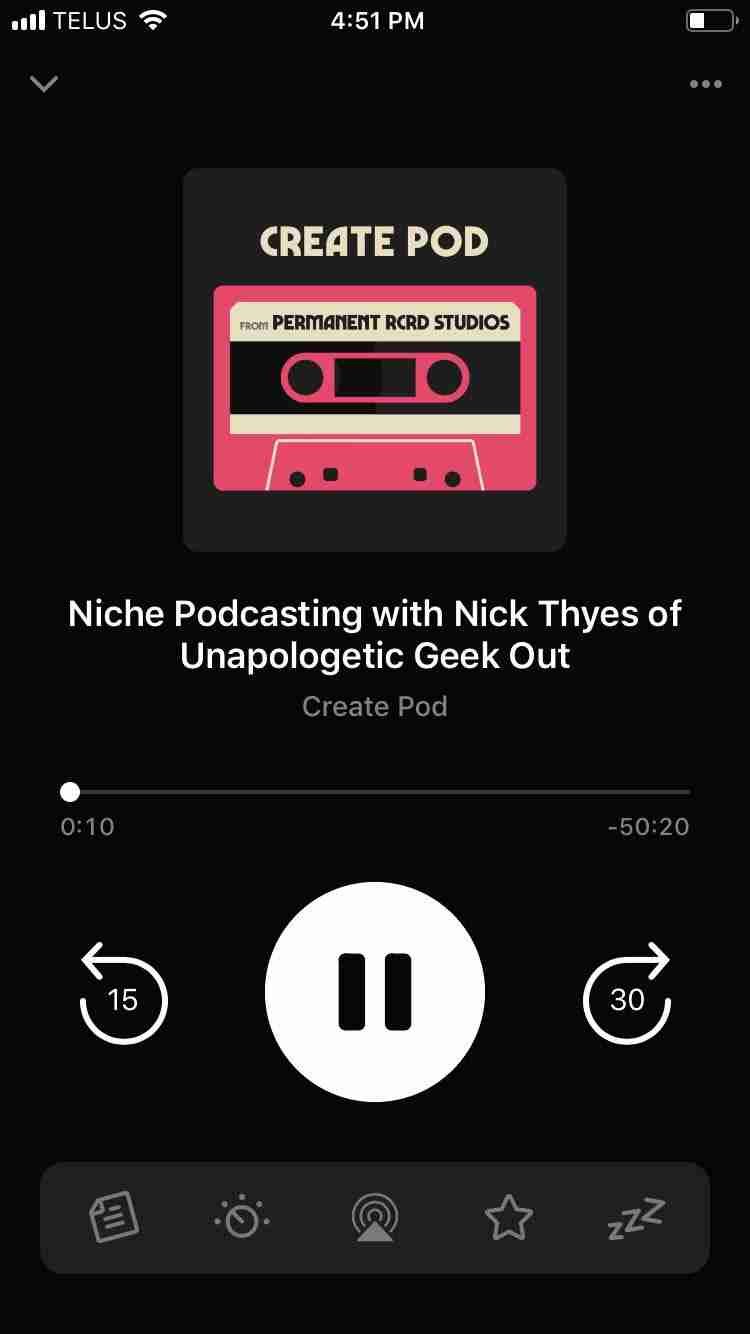Open playback speed effects
The width and height of the screenshot is (750, 1334).
243,1218
